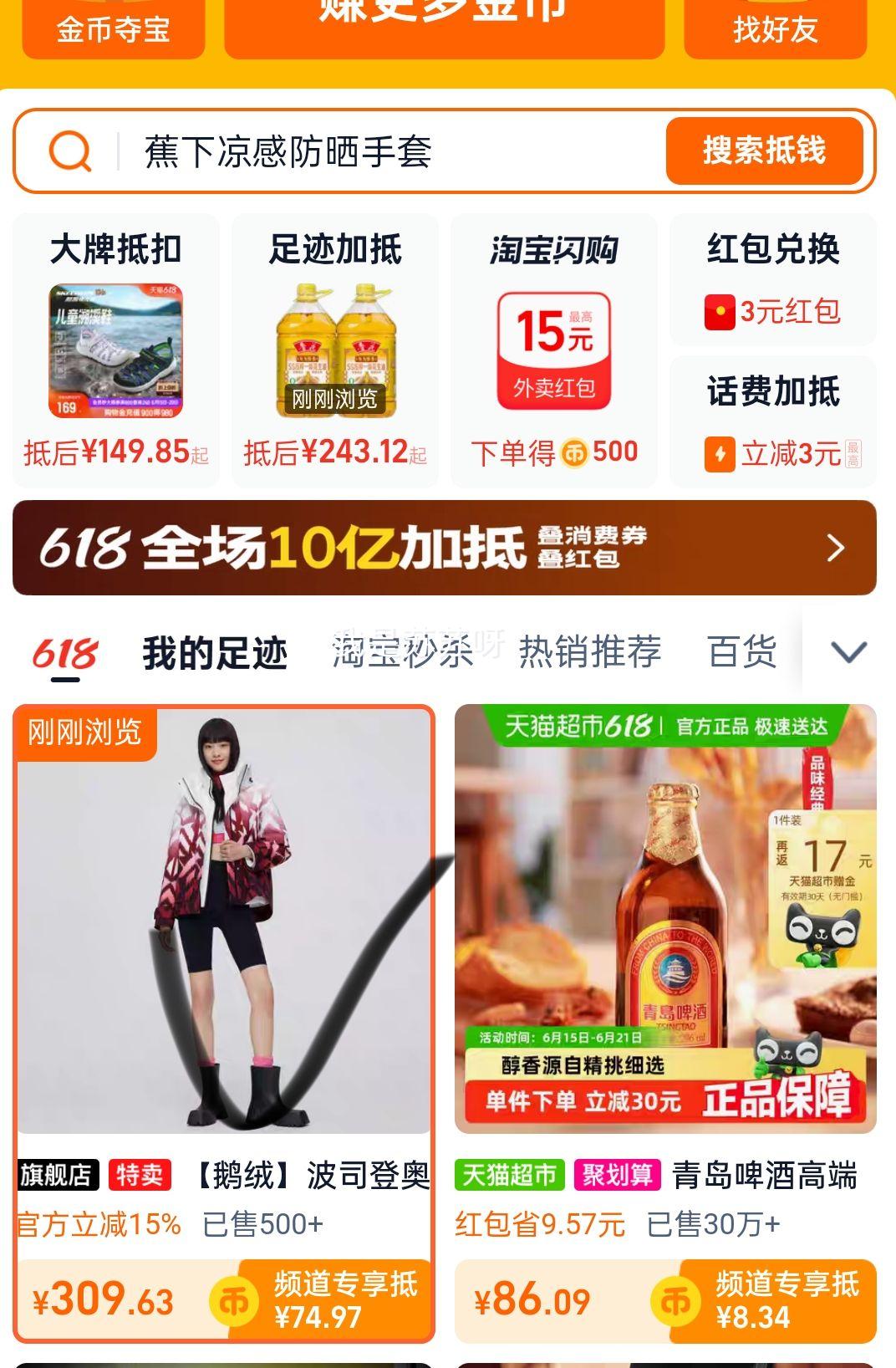Open the 足迹加抵 card
Viewport: 896px width, 1368px height.
point(335,351)
